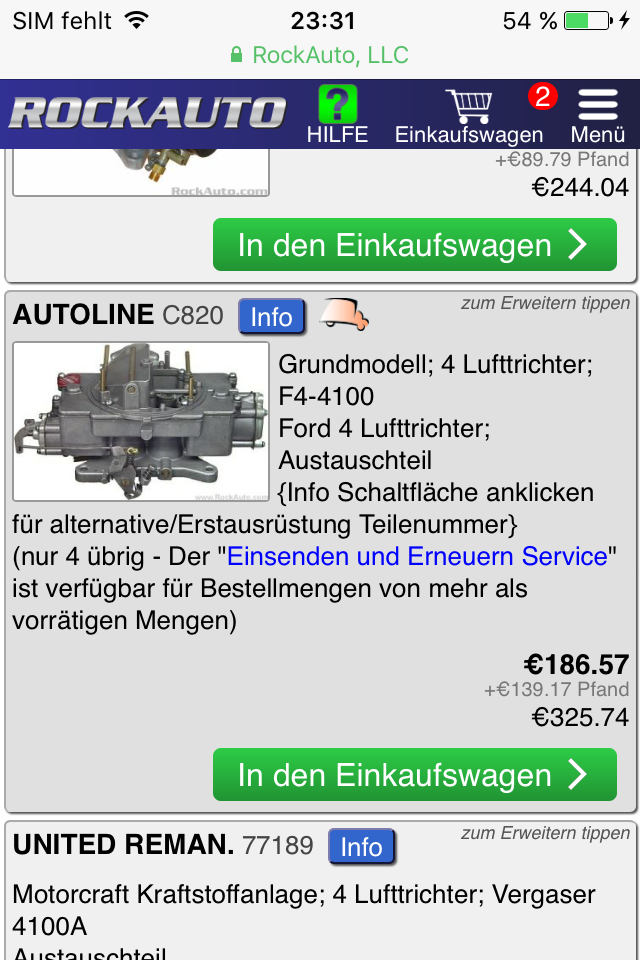Screen dimensions: 640x960
Task: Add the €244.04 part to Einkaufswagen
Action: [x=414, y=245]
